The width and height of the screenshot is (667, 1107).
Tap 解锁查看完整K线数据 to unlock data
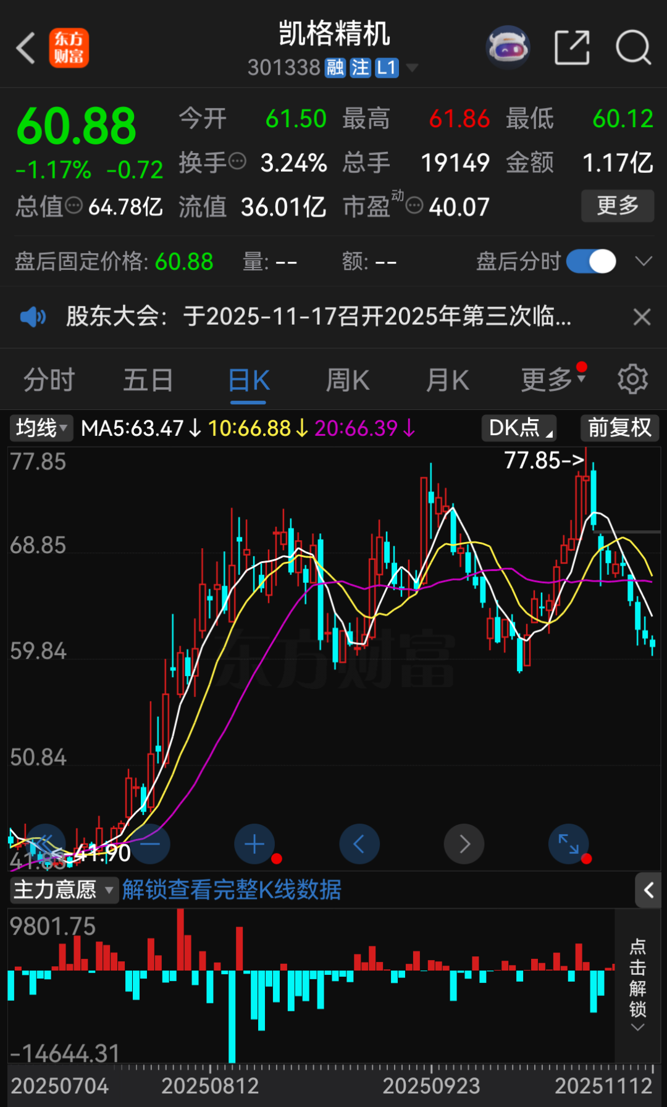231,889
